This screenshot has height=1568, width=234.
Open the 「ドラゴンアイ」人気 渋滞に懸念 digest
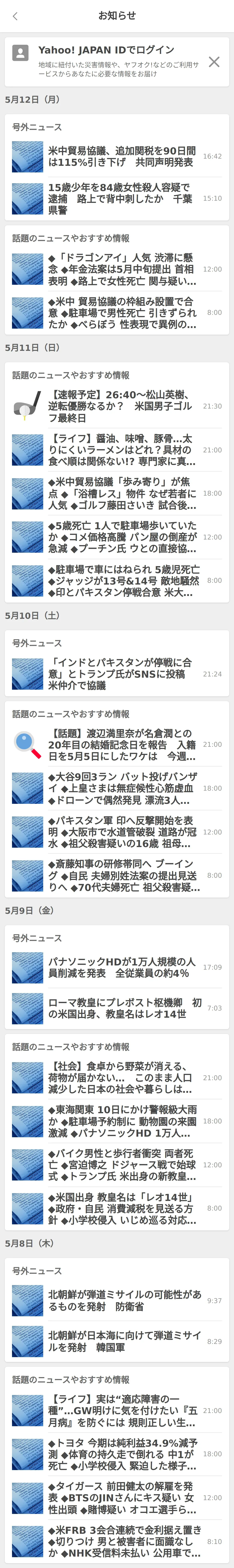click(x=122, y=269)
